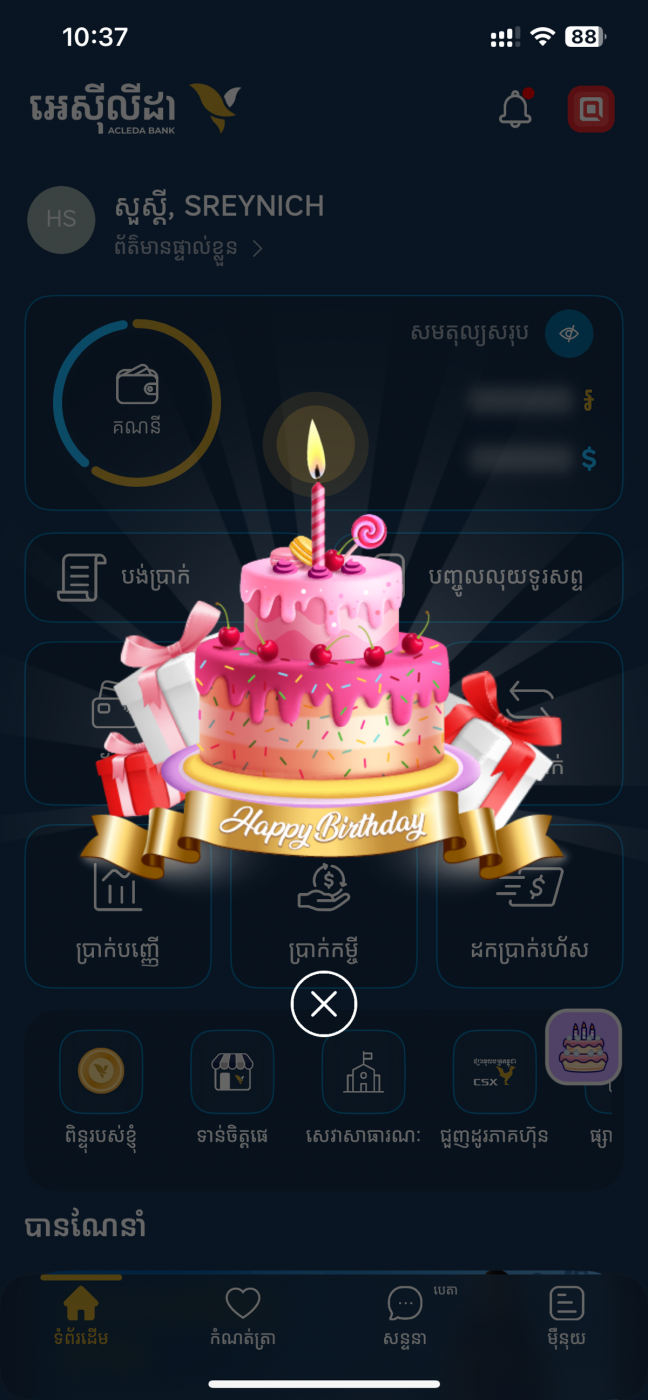648x1400 pixels.
Task: Open the red QR scan icon
Action: click(591, 110)
